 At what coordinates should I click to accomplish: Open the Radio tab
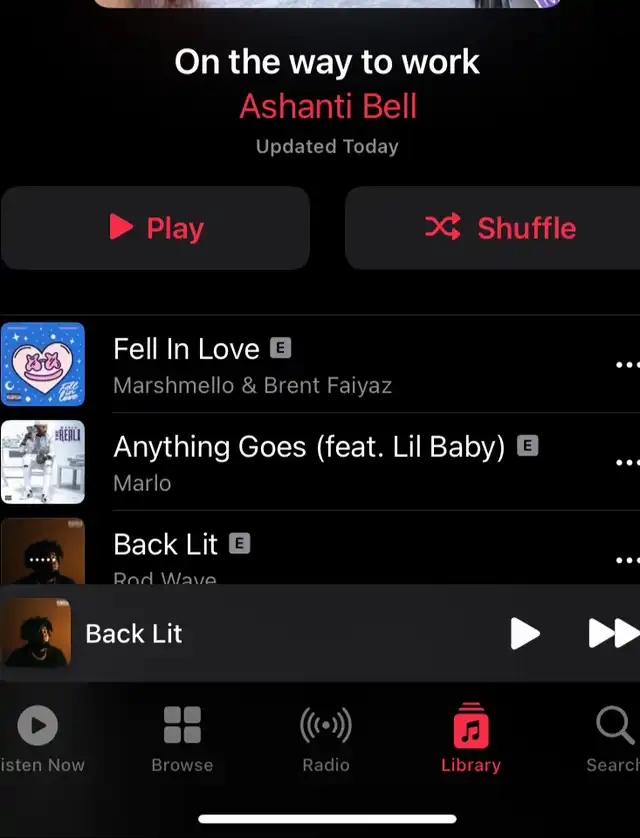coord(326,740)
